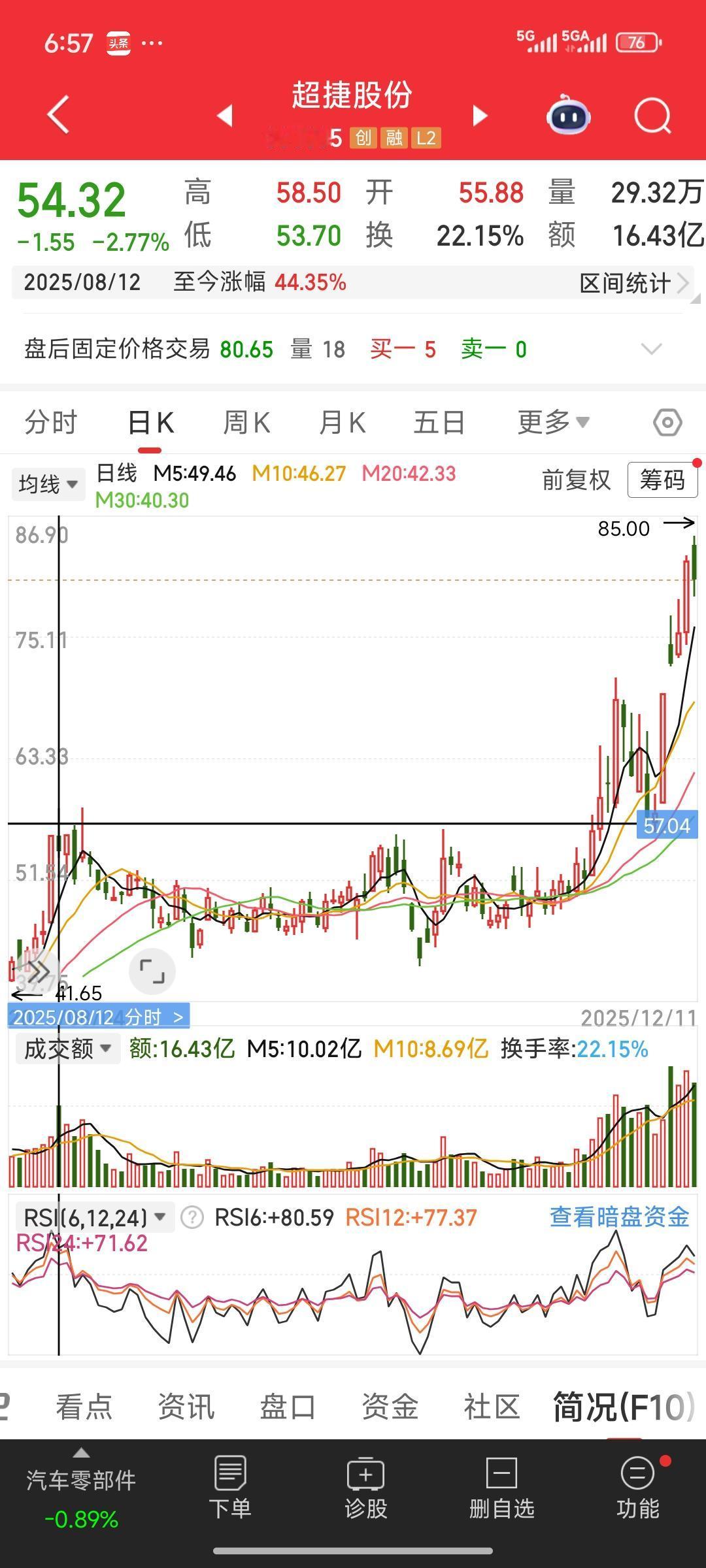Toggle the 筹码 chip distribution display
The height and width of the screenshot is (1568, 706).
pyautogui.click(x=662, y=480)
